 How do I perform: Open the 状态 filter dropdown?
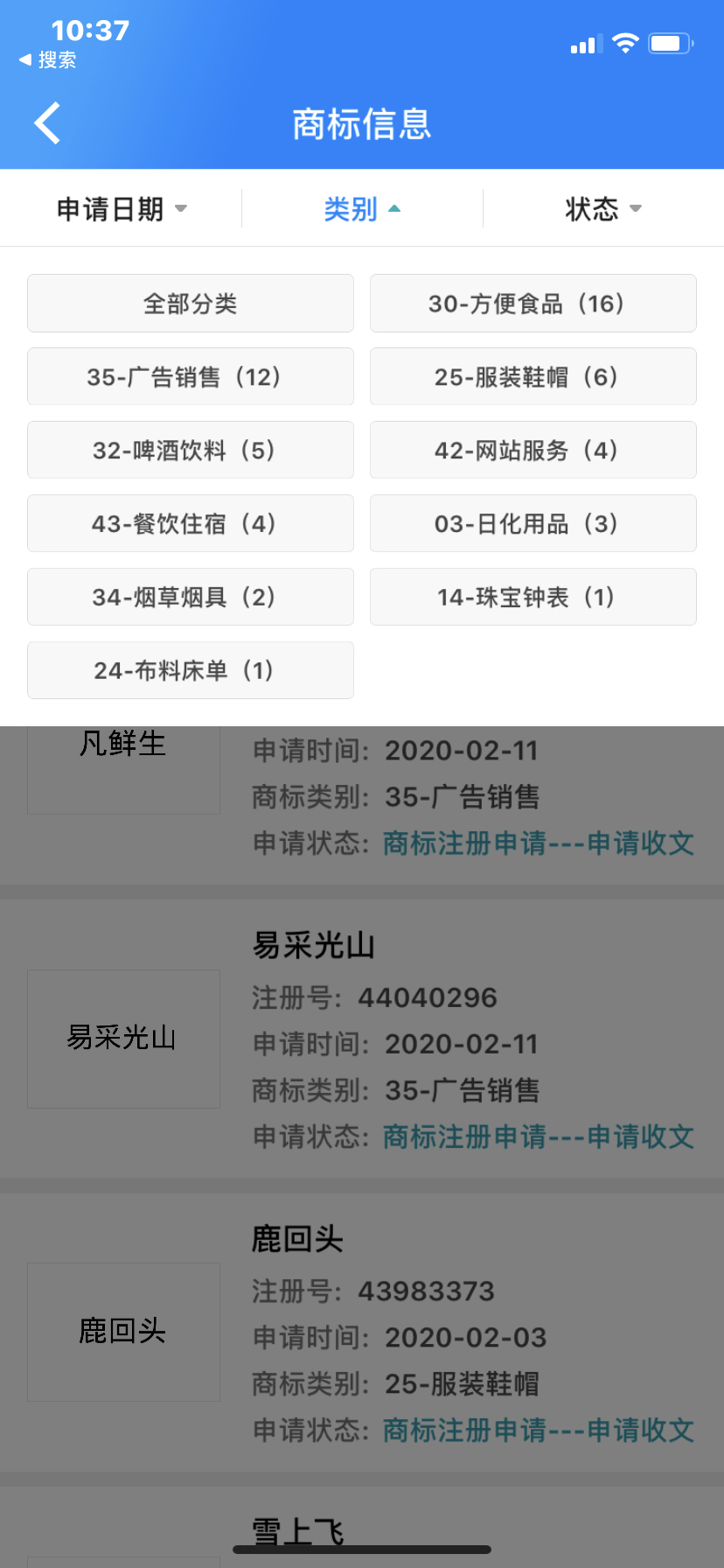[603, 209]
